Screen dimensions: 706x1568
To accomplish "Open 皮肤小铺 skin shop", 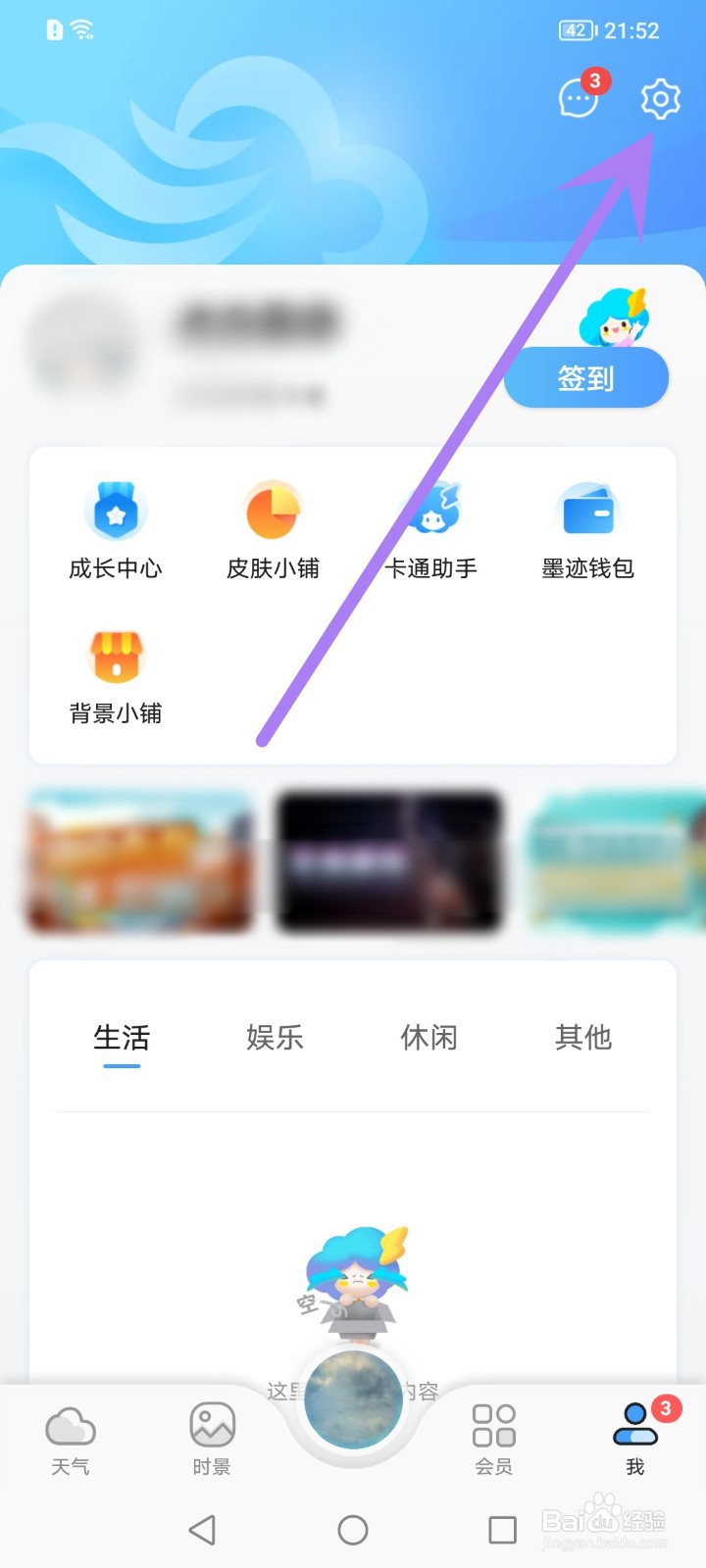I will pos(273,529).
